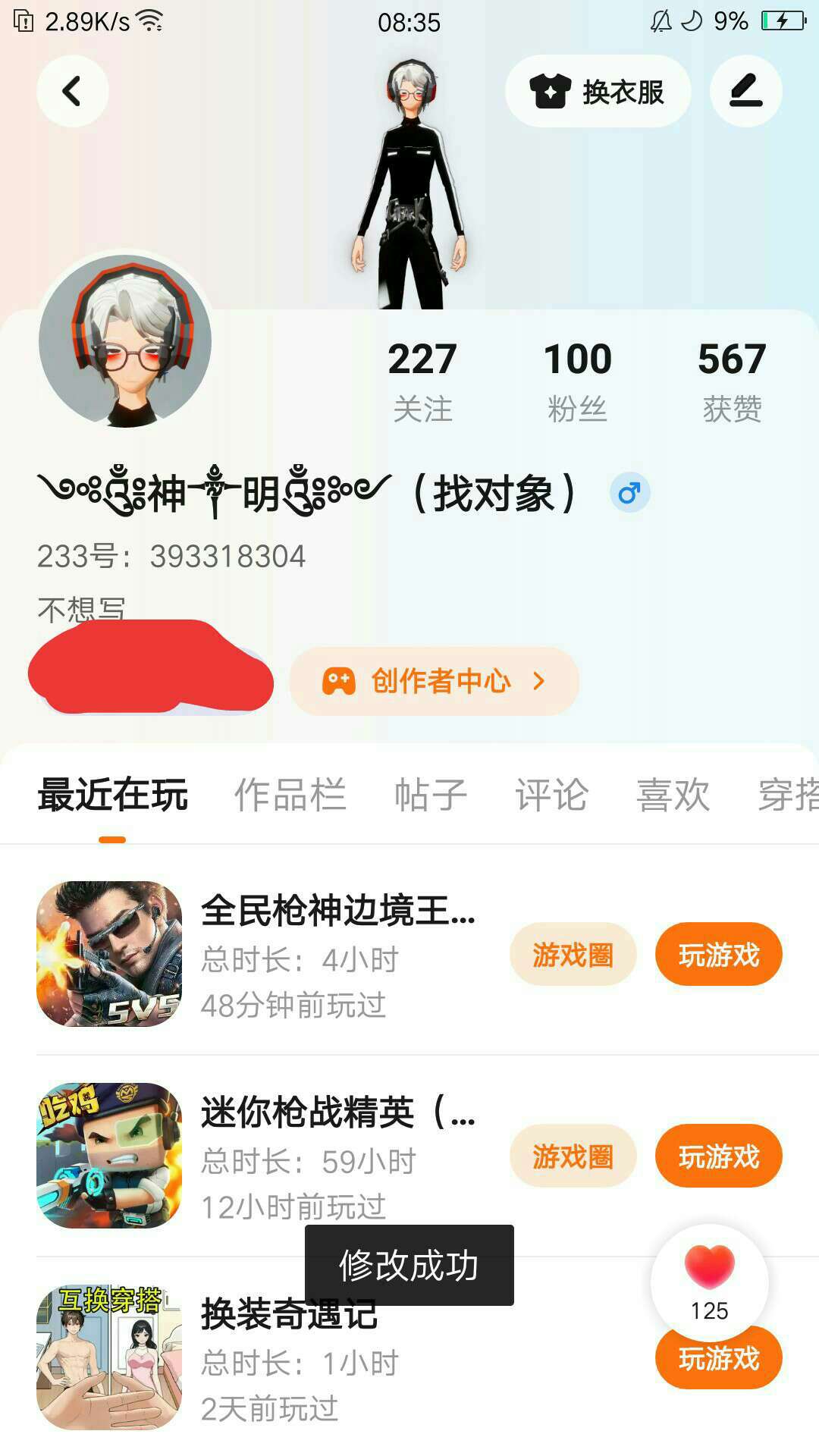This screenshot has width=819, height=1456.
Task: Go back using the top-left arrow
Action: click(72, 91)
